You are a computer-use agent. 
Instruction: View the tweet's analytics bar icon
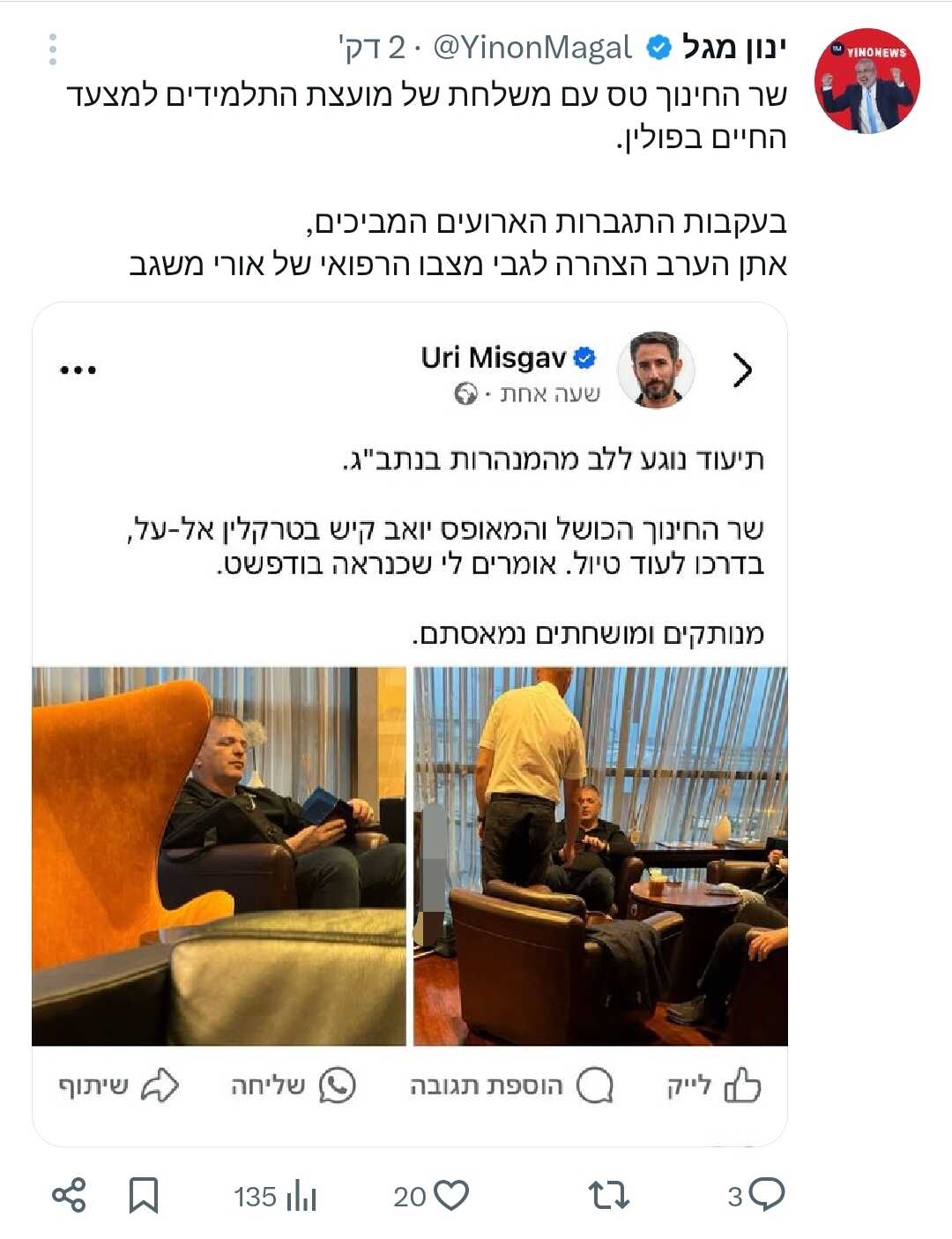tap(301, 1196)
